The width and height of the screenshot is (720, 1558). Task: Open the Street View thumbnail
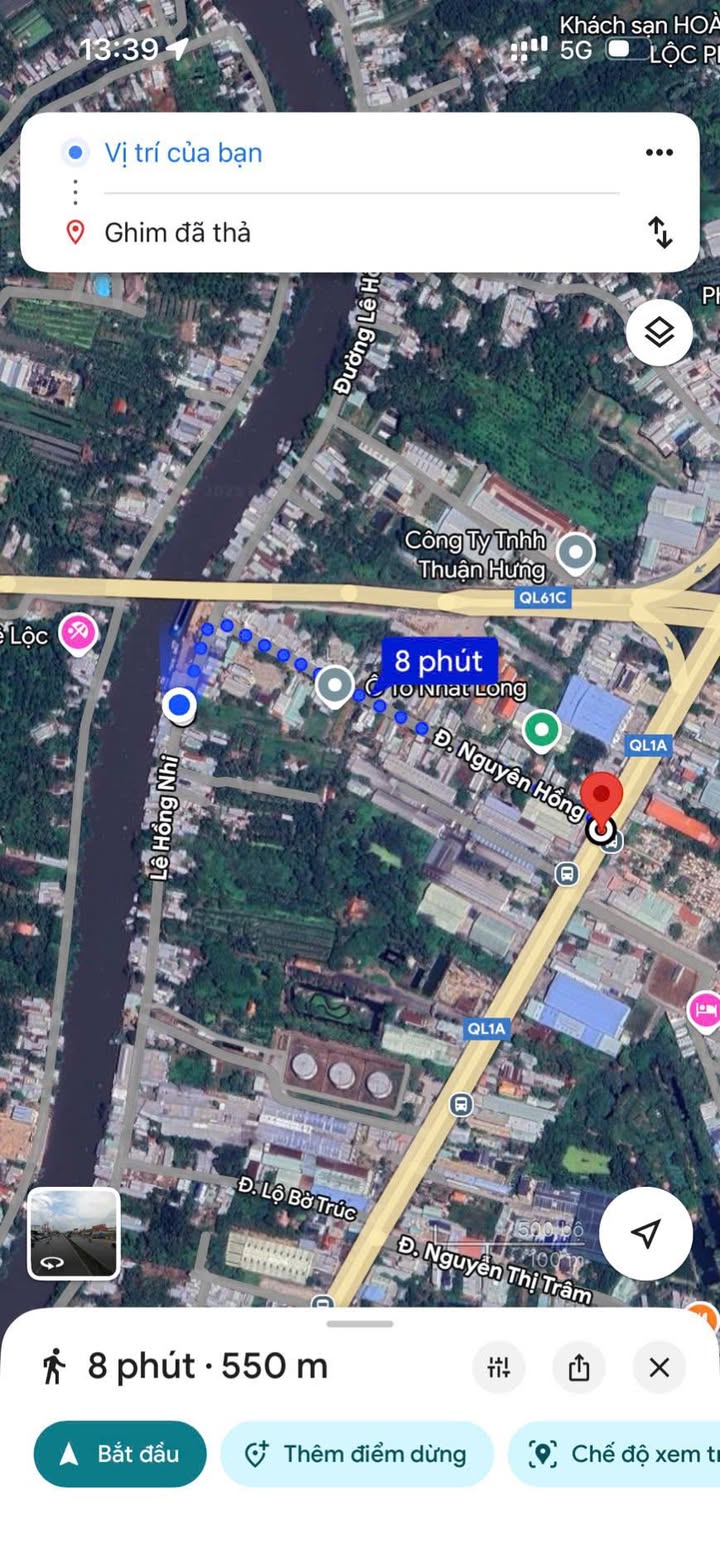point(74,1233)
